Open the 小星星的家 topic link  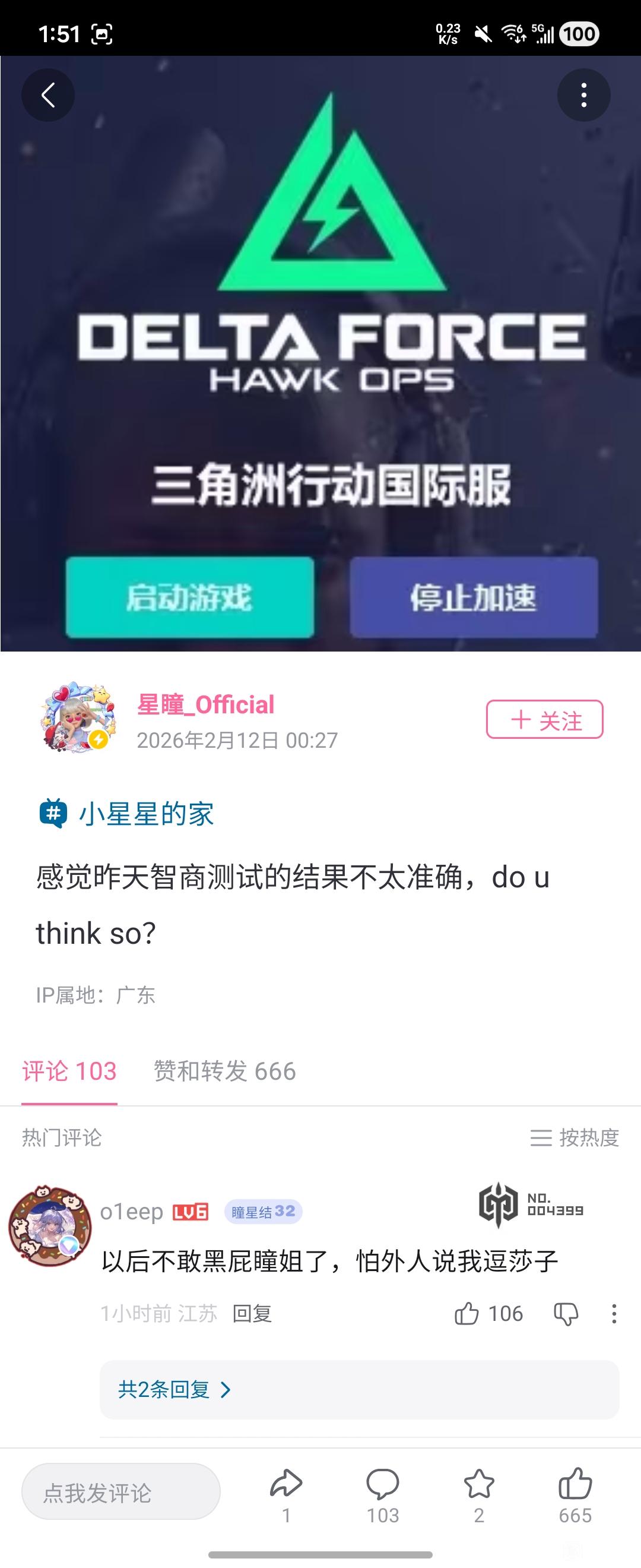pos(126,814)
